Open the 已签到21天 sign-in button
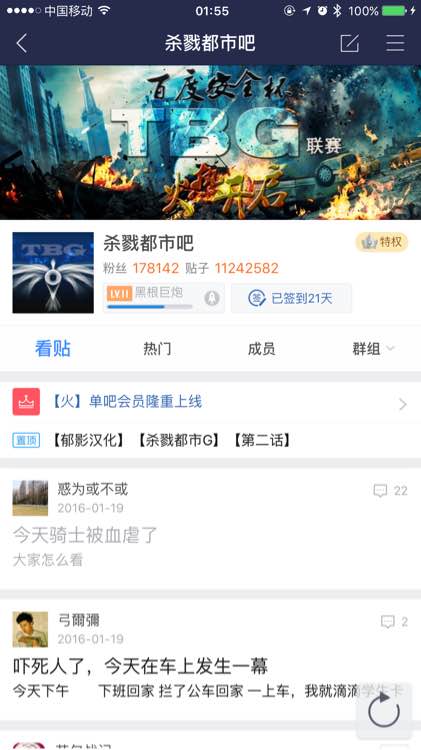Screen dimensions: 421x750 (x=291, y=298)
